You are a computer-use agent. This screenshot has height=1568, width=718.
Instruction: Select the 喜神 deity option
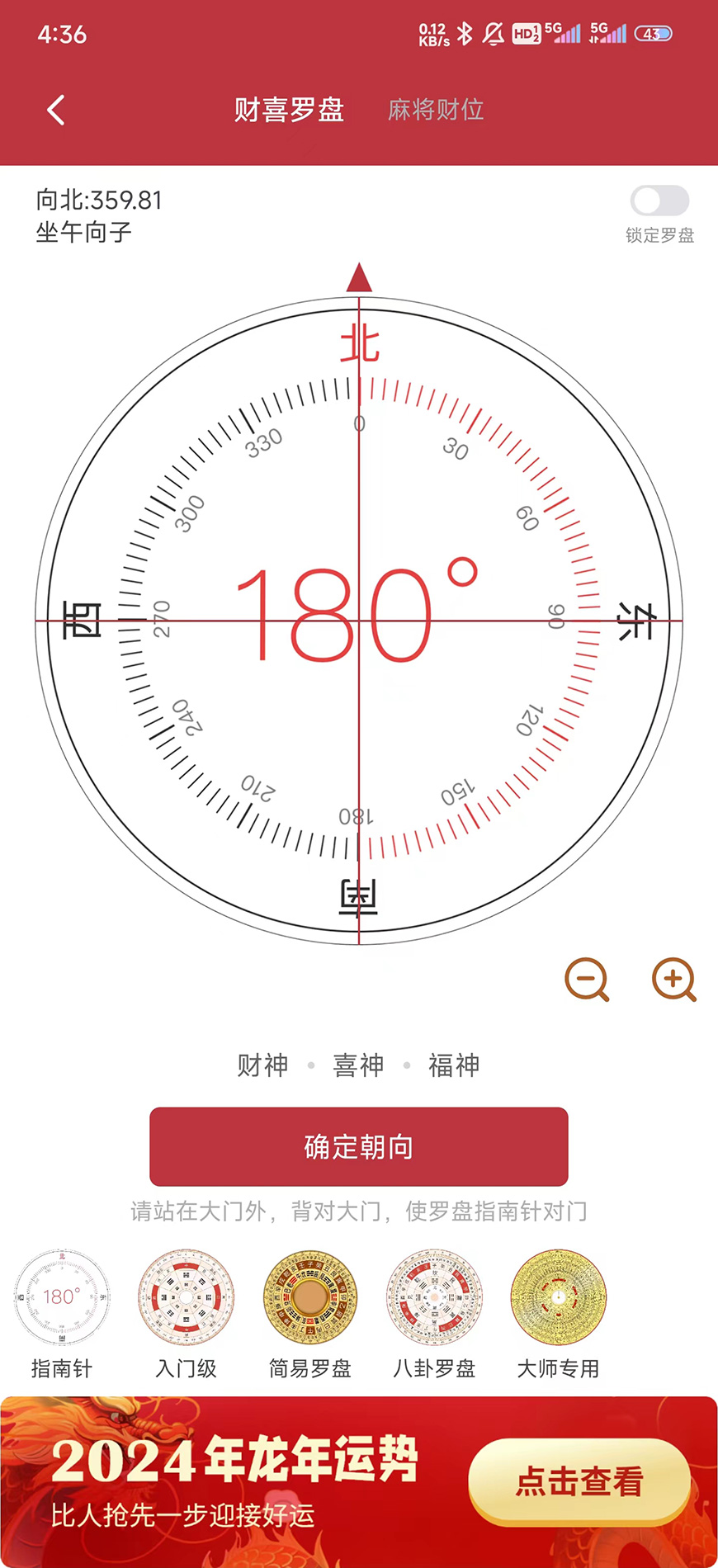[x=359, y=1065]
